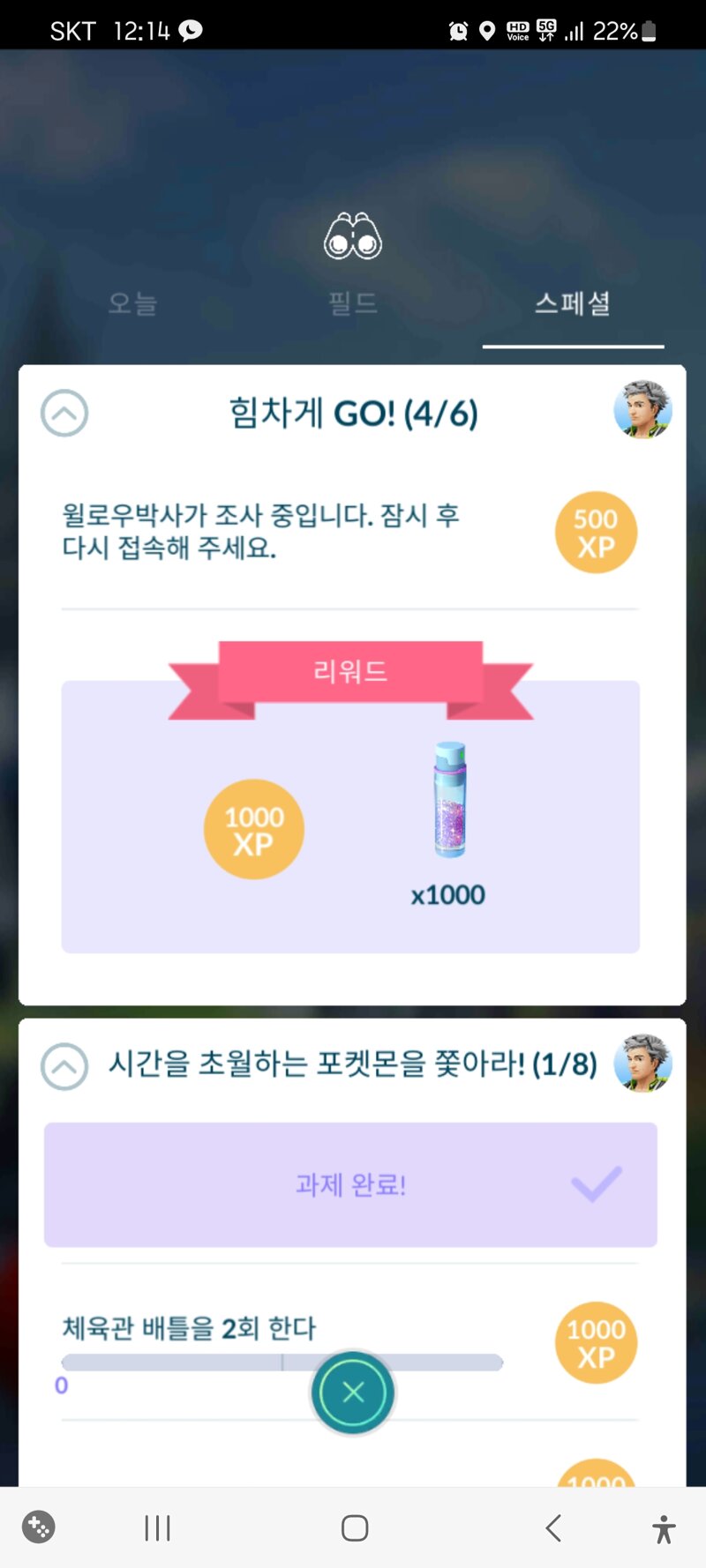Collapse the 시간을 초월하는 포켓몬을 쫓아라! card
Viewport: 706px width, 1568px height.
coord(64,1065)
